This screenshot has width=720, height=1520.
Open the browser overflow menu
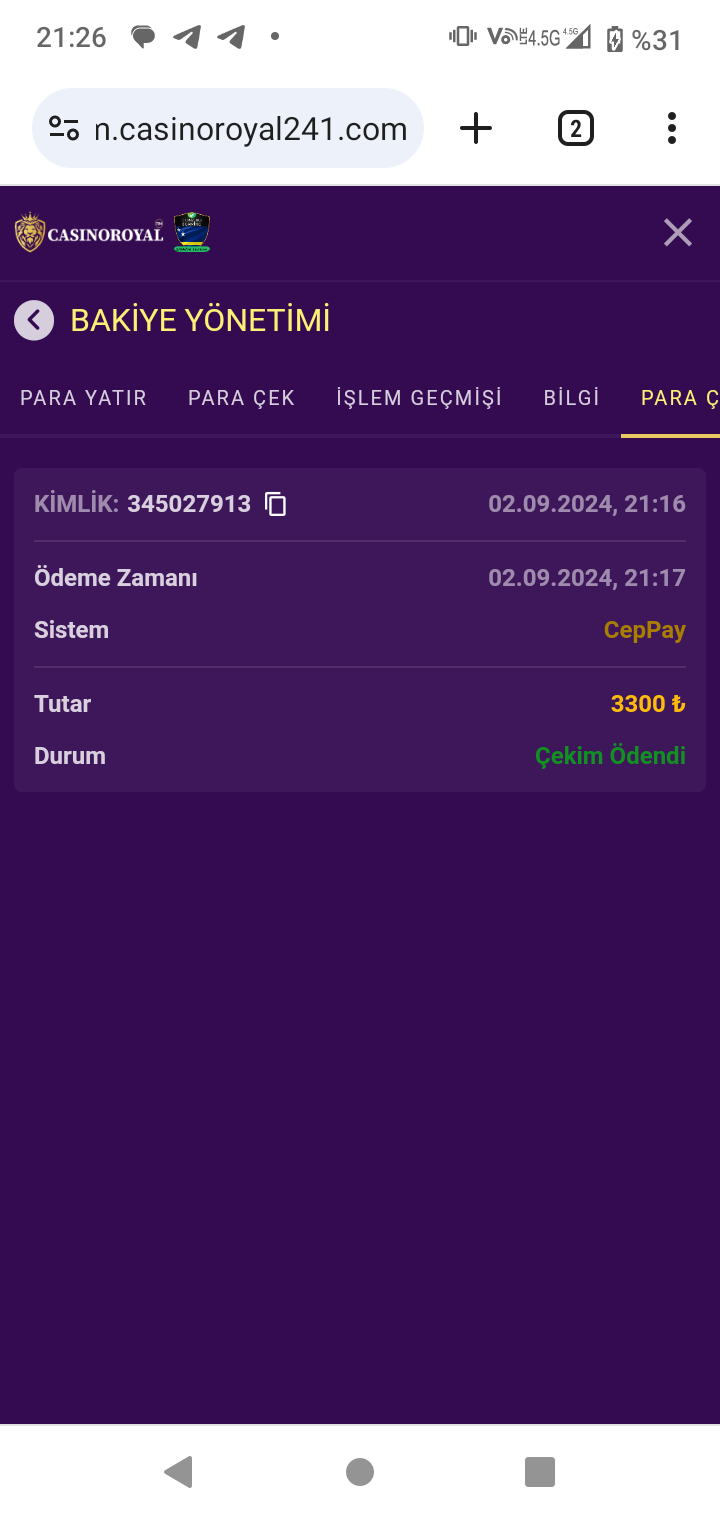pos(671,128)
